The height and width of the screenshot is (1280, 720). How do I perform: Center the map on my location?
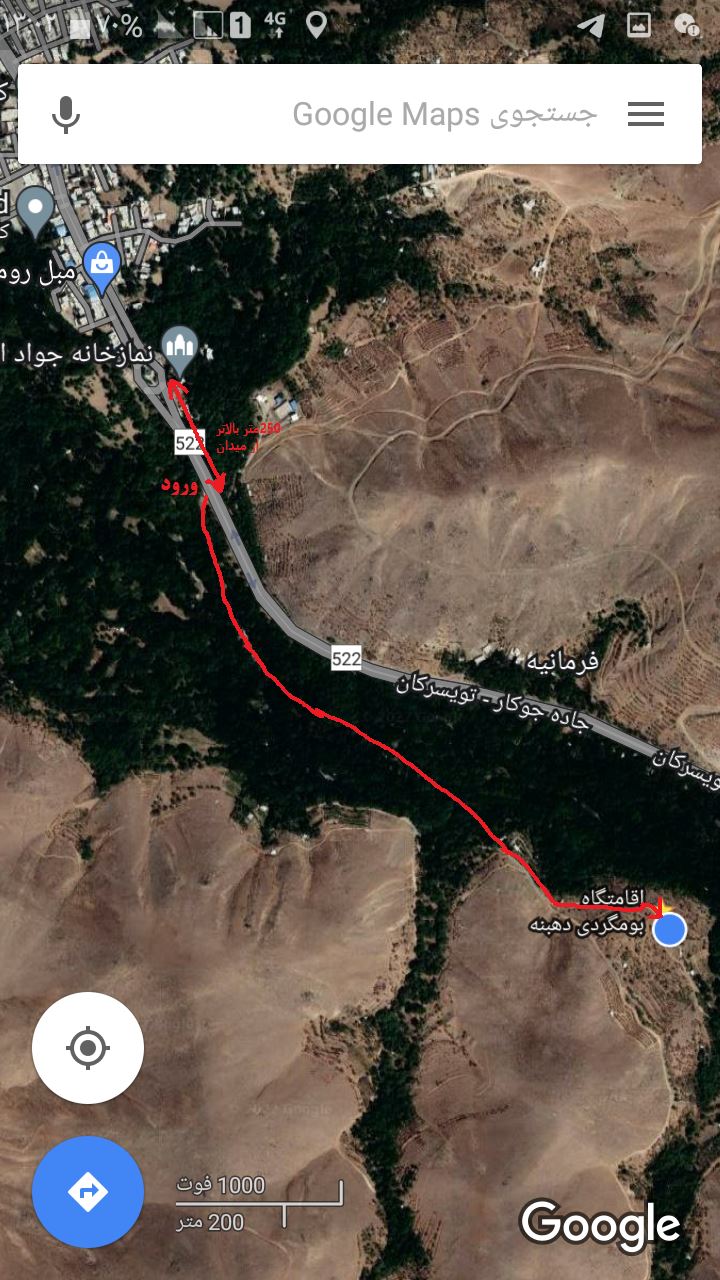tap(88, 1048)
